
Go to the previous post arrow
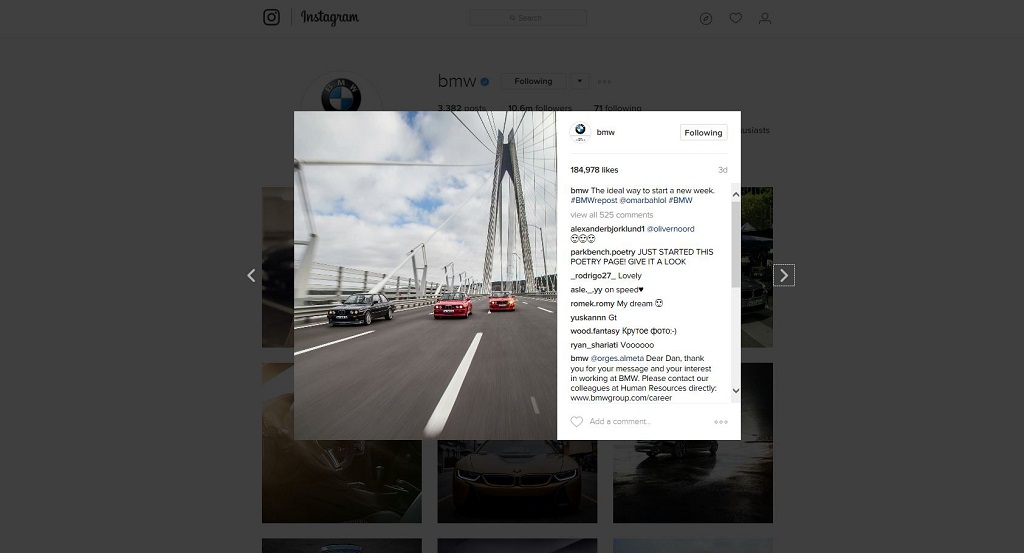point(251,275)
